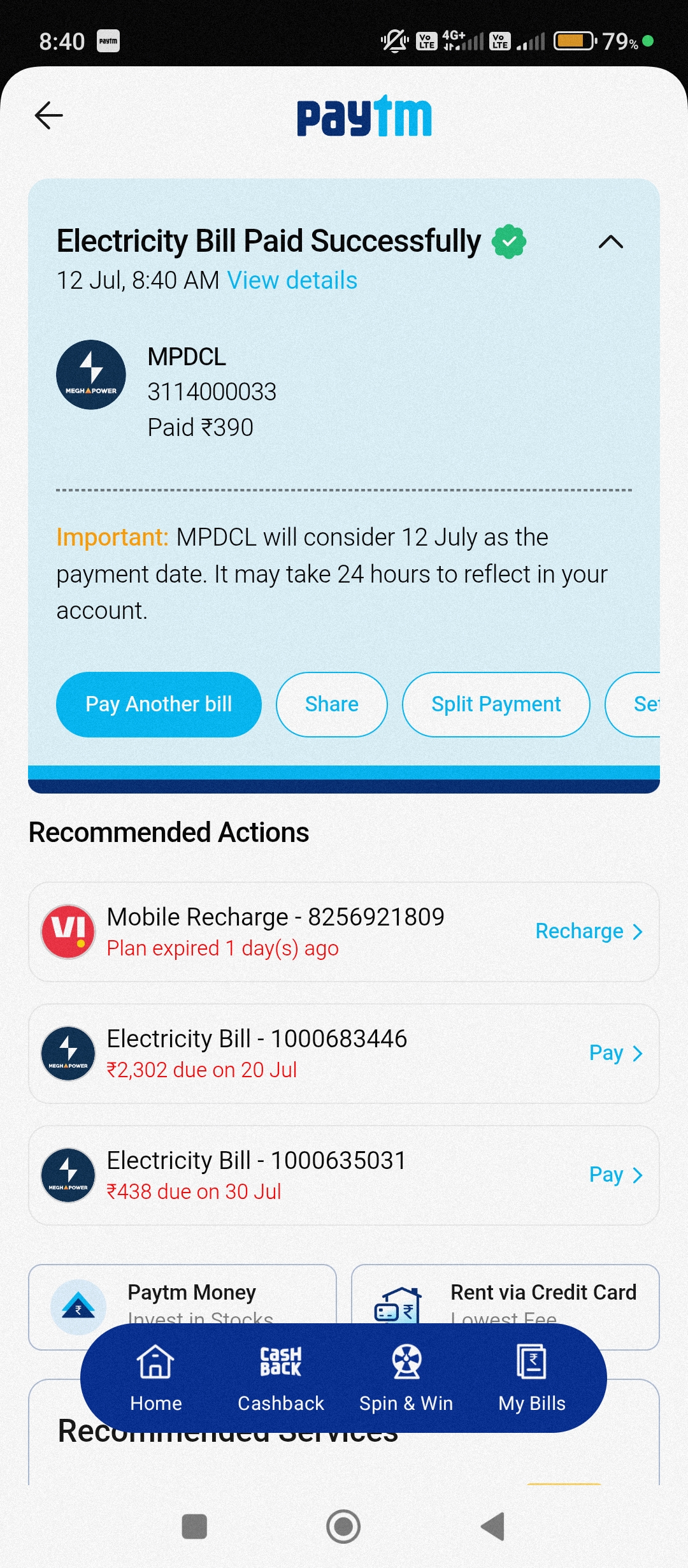Tap Pay Another bill button
Image resolution: width=688 pixels, height=1568 pixels.
(x=159, y=704)
